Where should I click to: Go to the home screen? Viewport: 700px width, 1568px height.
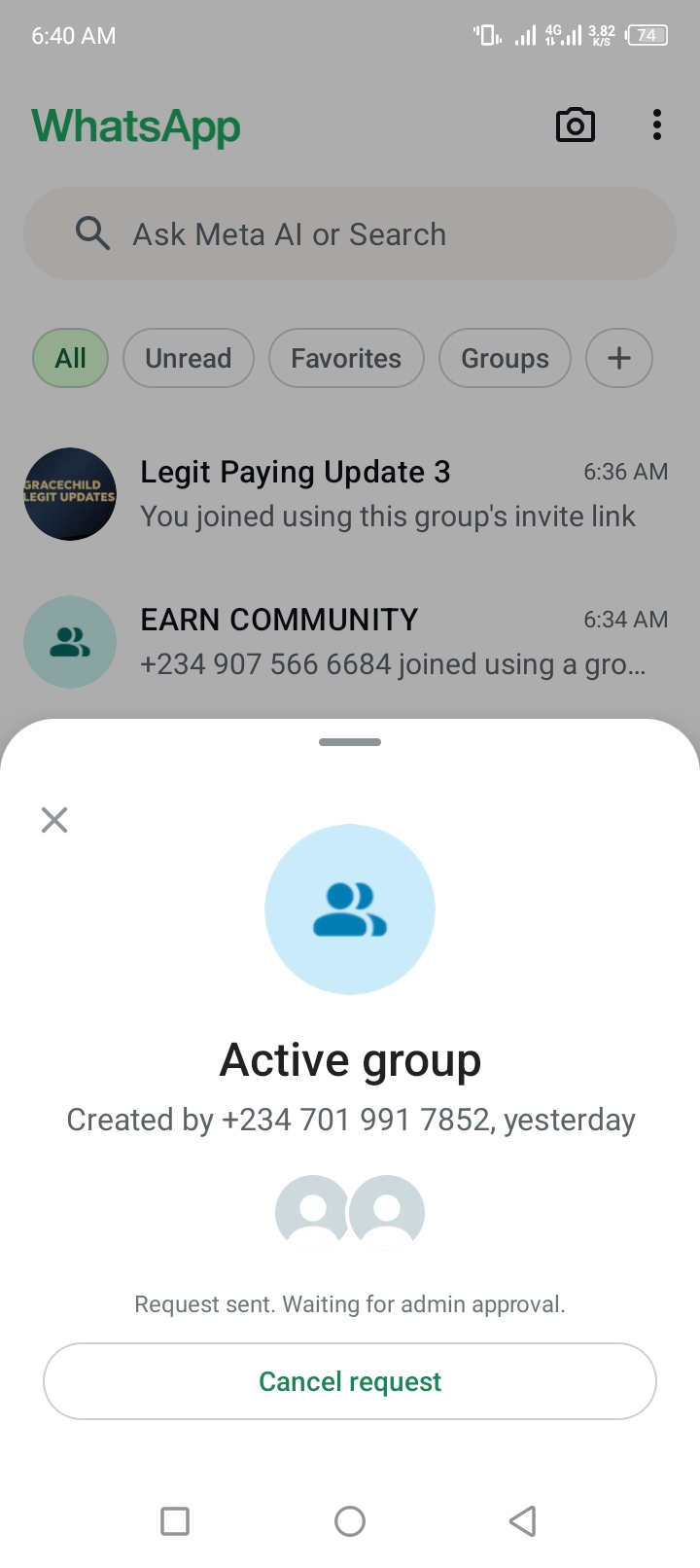350,1520
